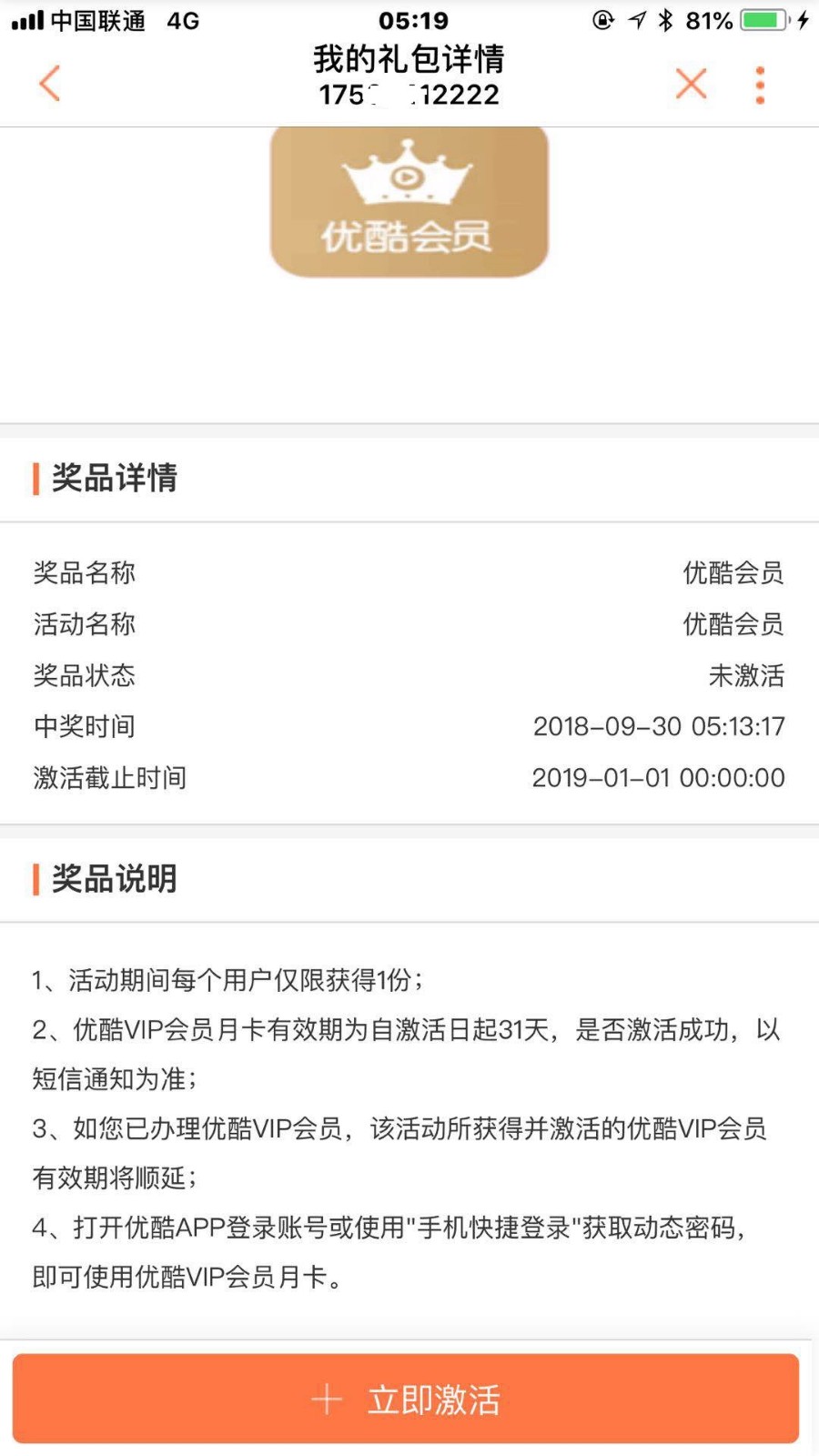Go back using the orange arrow
Viewport: 819px width, 1456px height.
50,84
